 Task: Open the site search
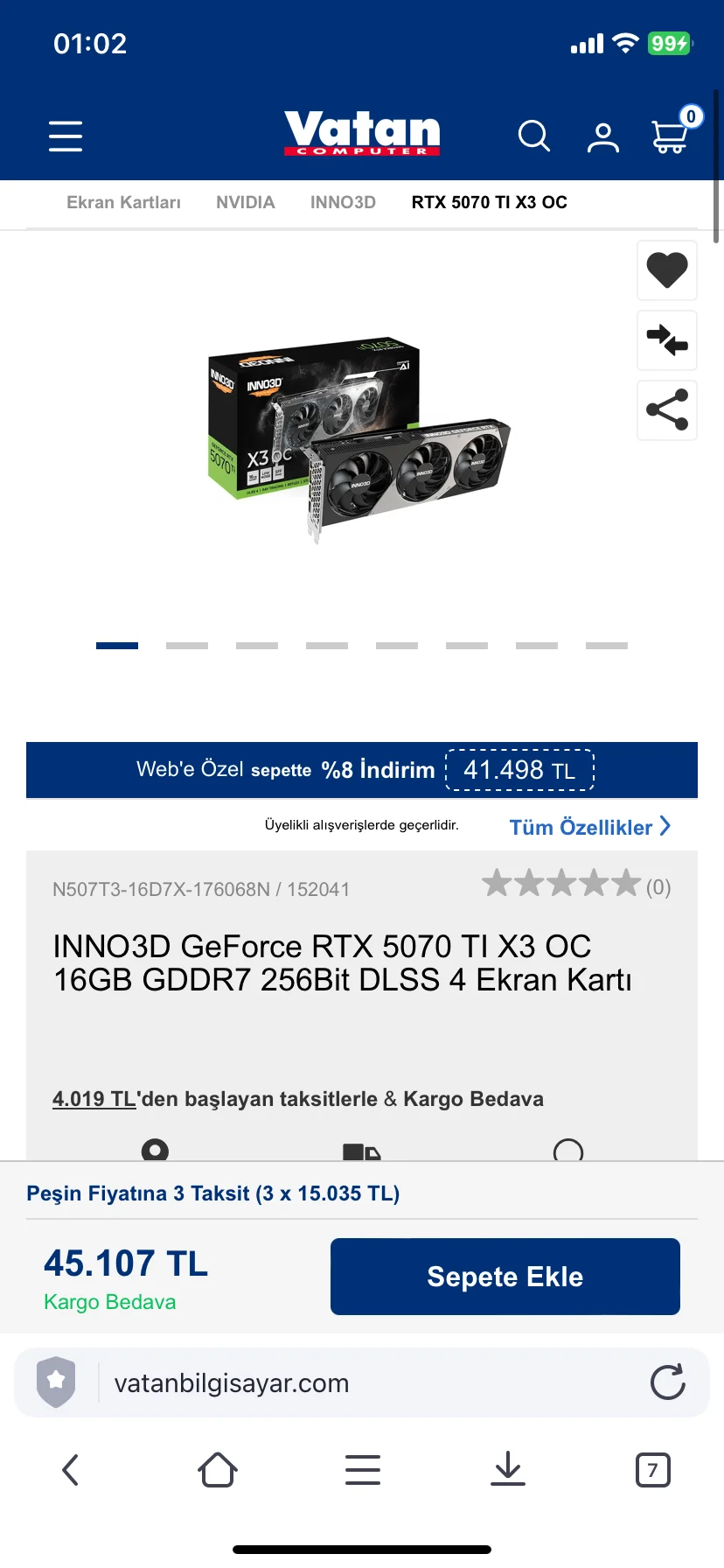click(x=533, y=136)
